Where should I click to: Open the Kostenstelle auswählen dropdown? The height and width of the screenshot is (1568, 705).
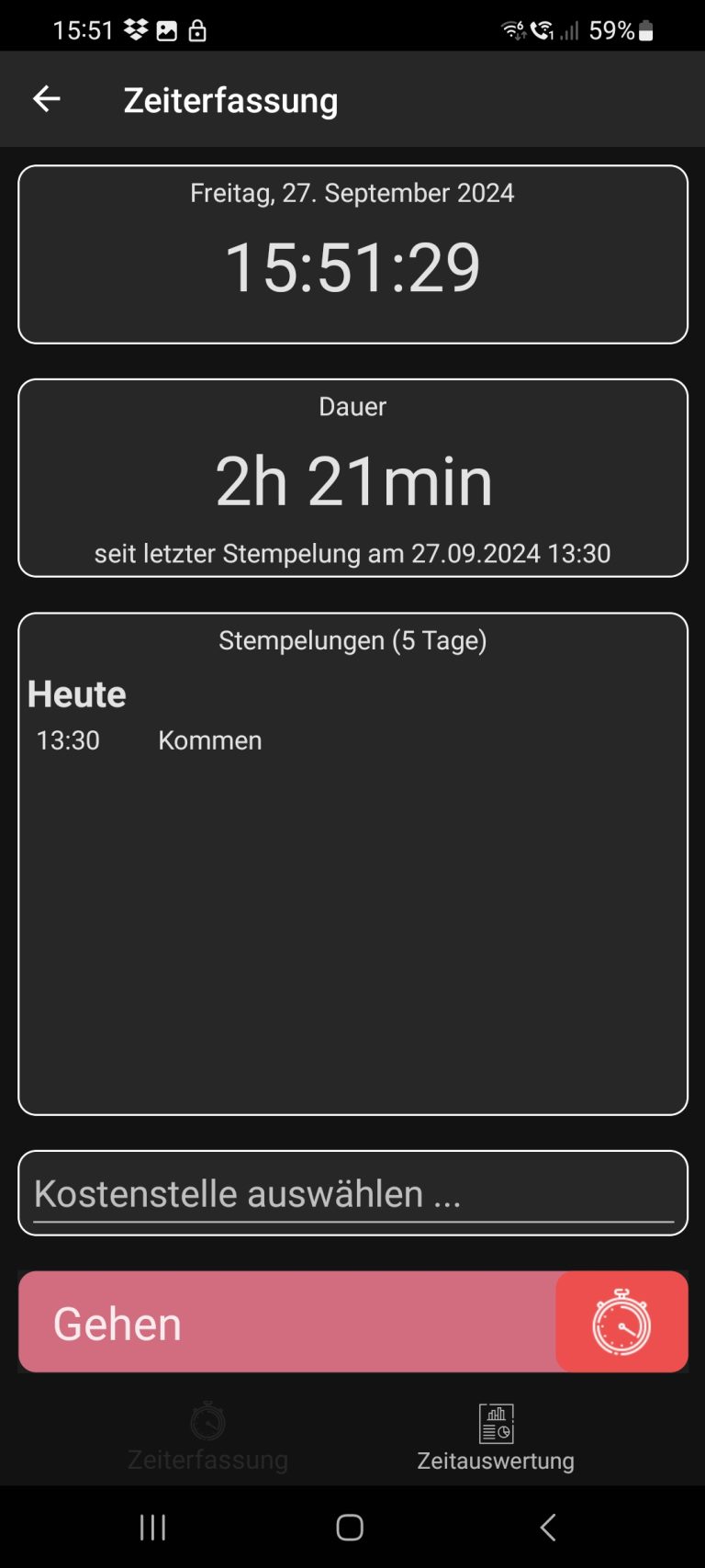point(352,1193)
